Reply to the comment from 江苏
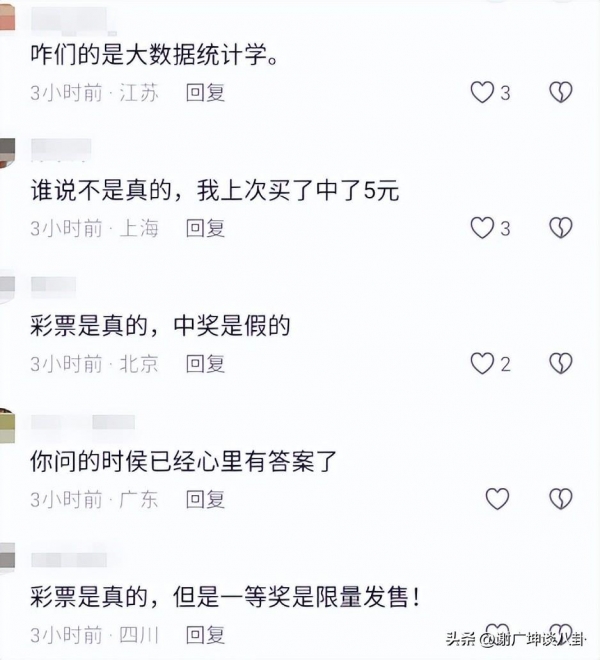The height and width of the screenshot is (660, 600). 206,93
